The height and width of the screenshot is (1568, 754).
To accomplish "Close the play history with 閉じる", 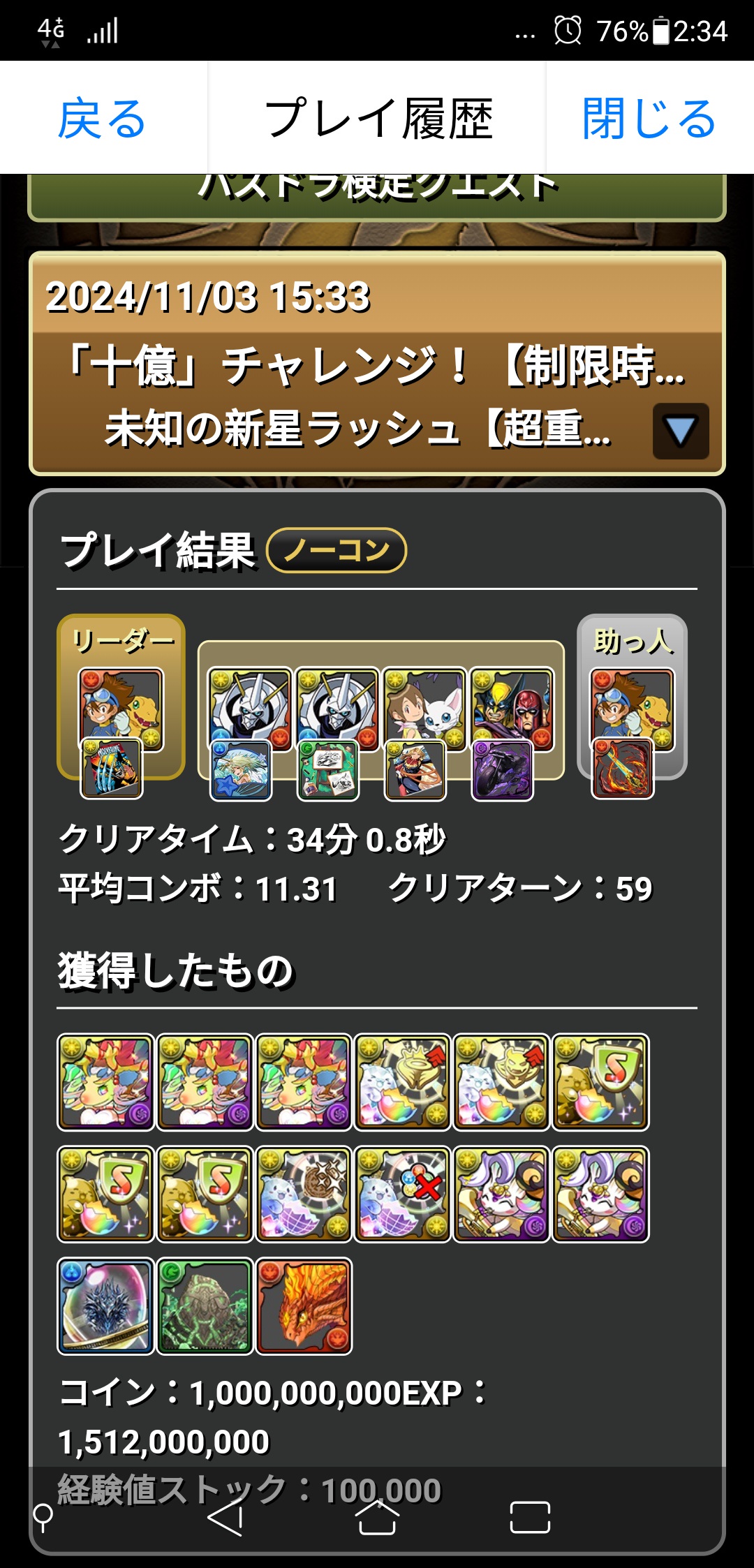I will pyautogui.click(x=649, y=119).
